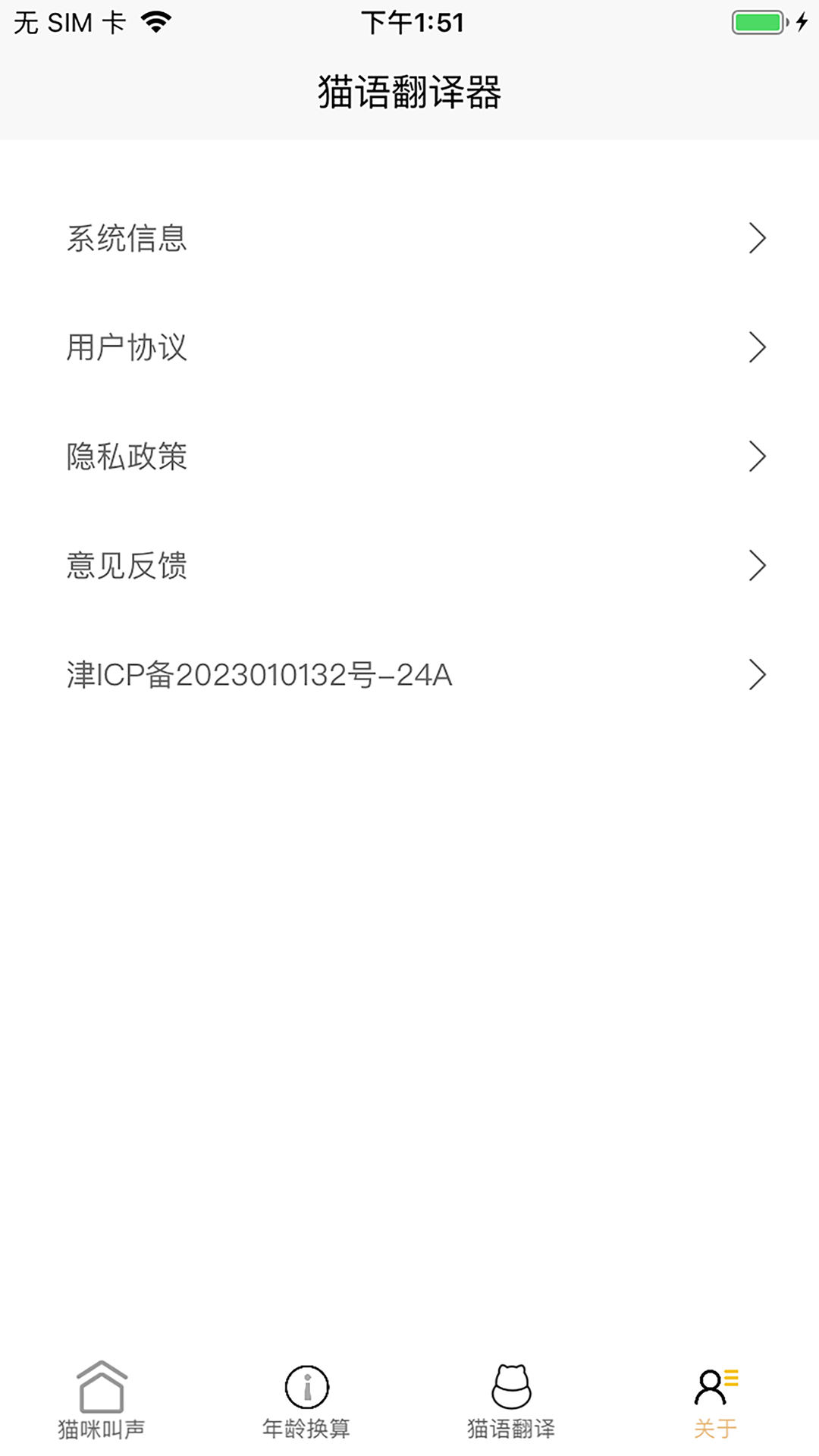
Task: Tap the charging bolt icon
Action: click(801, 23)
